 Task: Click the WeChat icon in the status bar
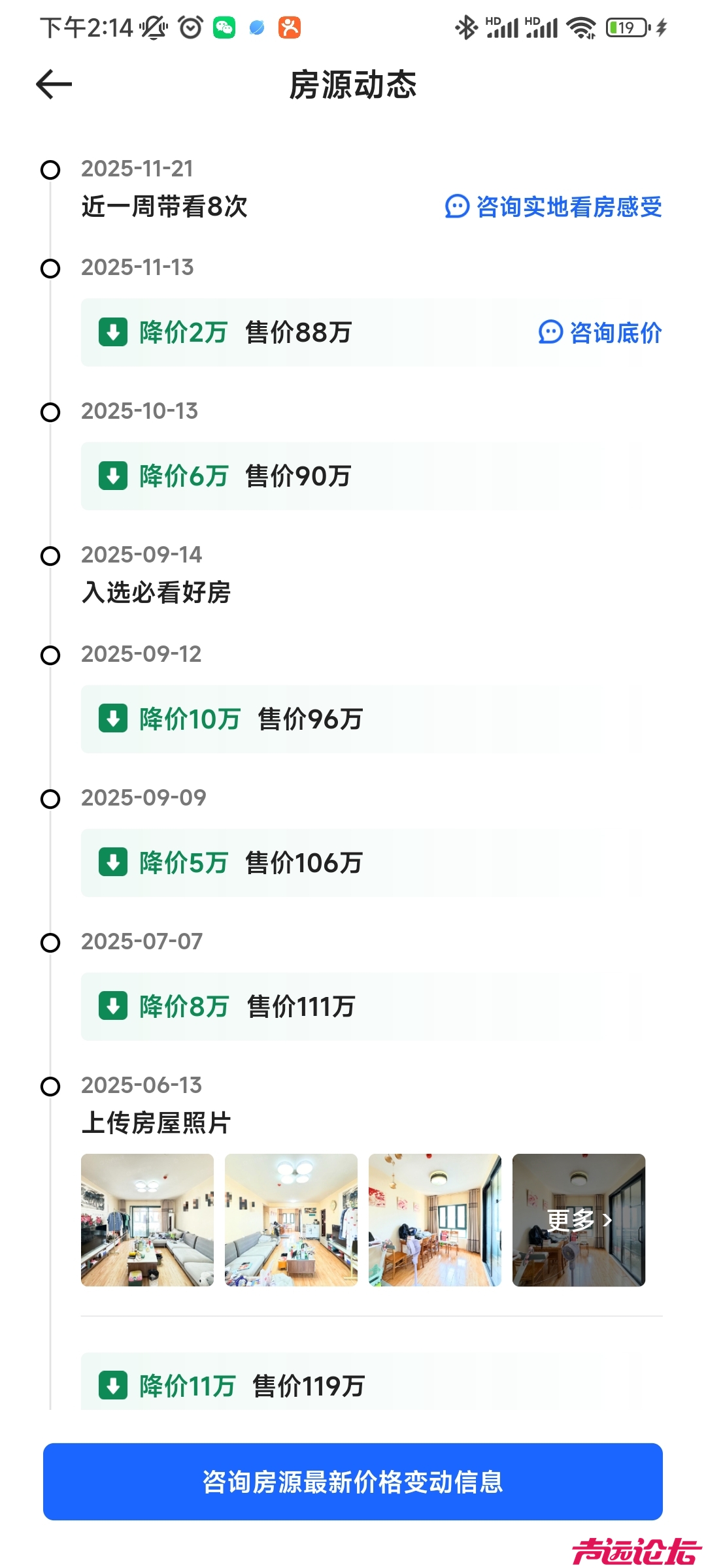tap(224, 28)
